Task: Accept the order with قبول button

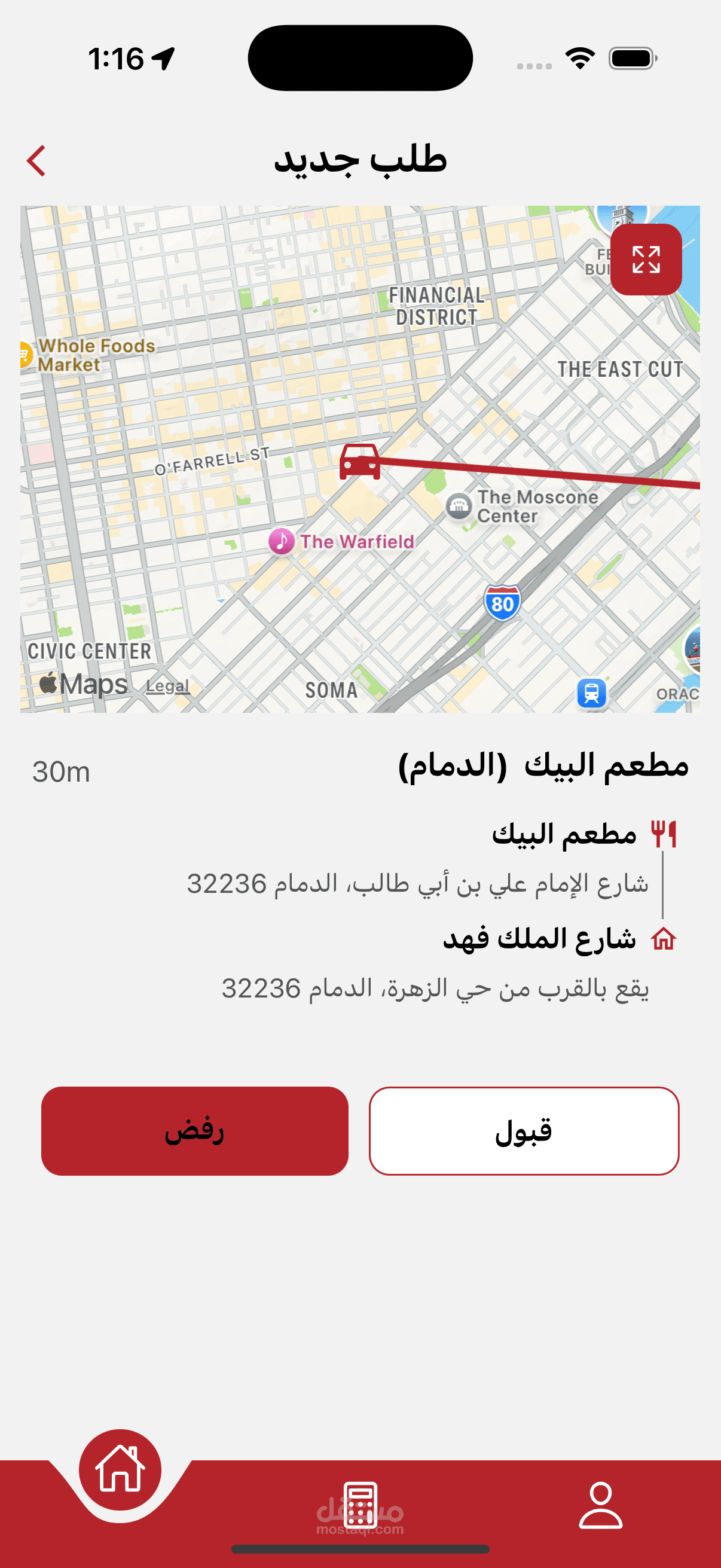Action: coord(524,1131)
